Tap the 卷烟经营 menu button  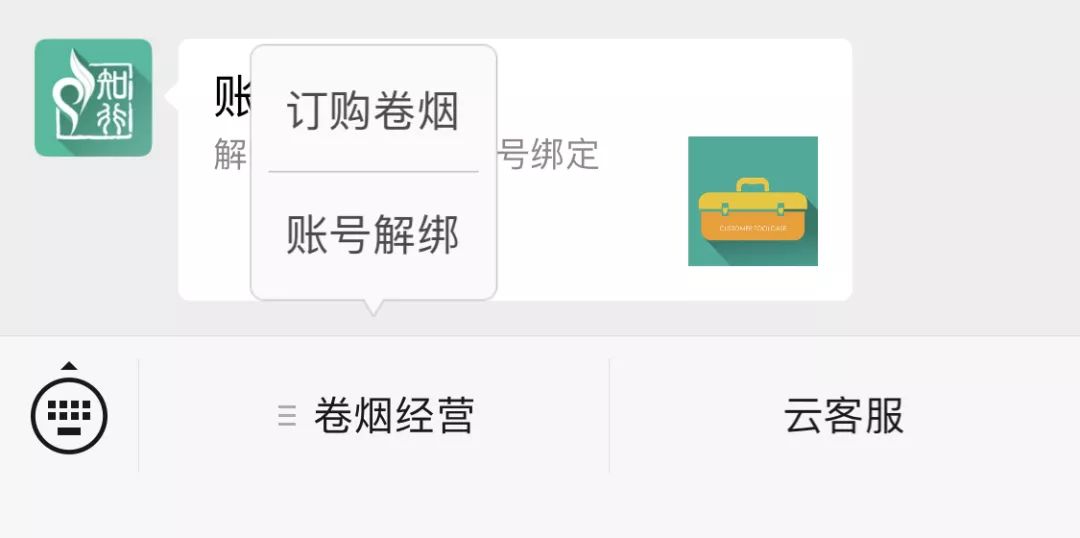pyautogui.click(x=375, y=416)
